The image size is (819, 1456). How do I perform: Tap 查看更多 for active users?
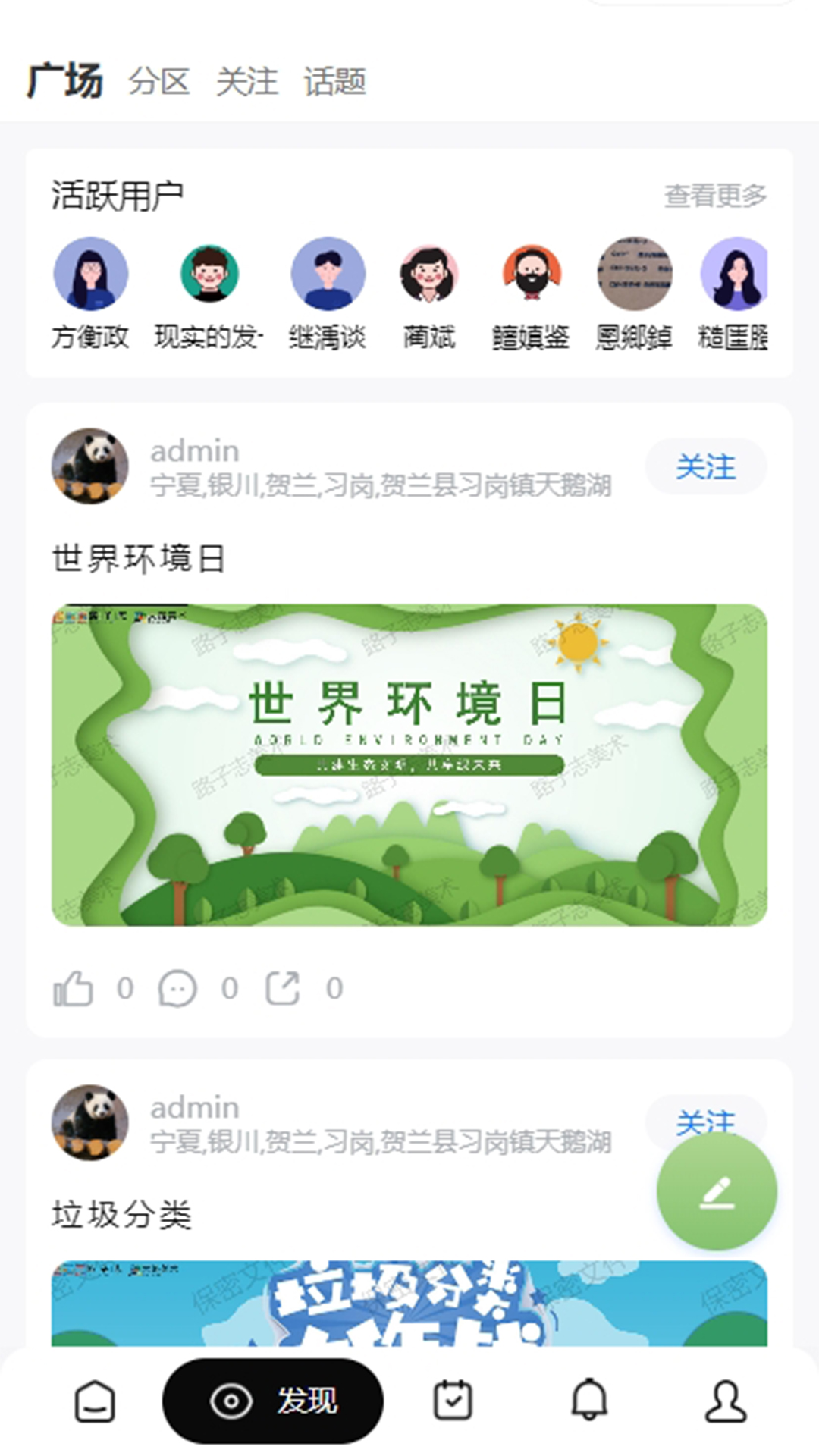(x=714, y=196)
